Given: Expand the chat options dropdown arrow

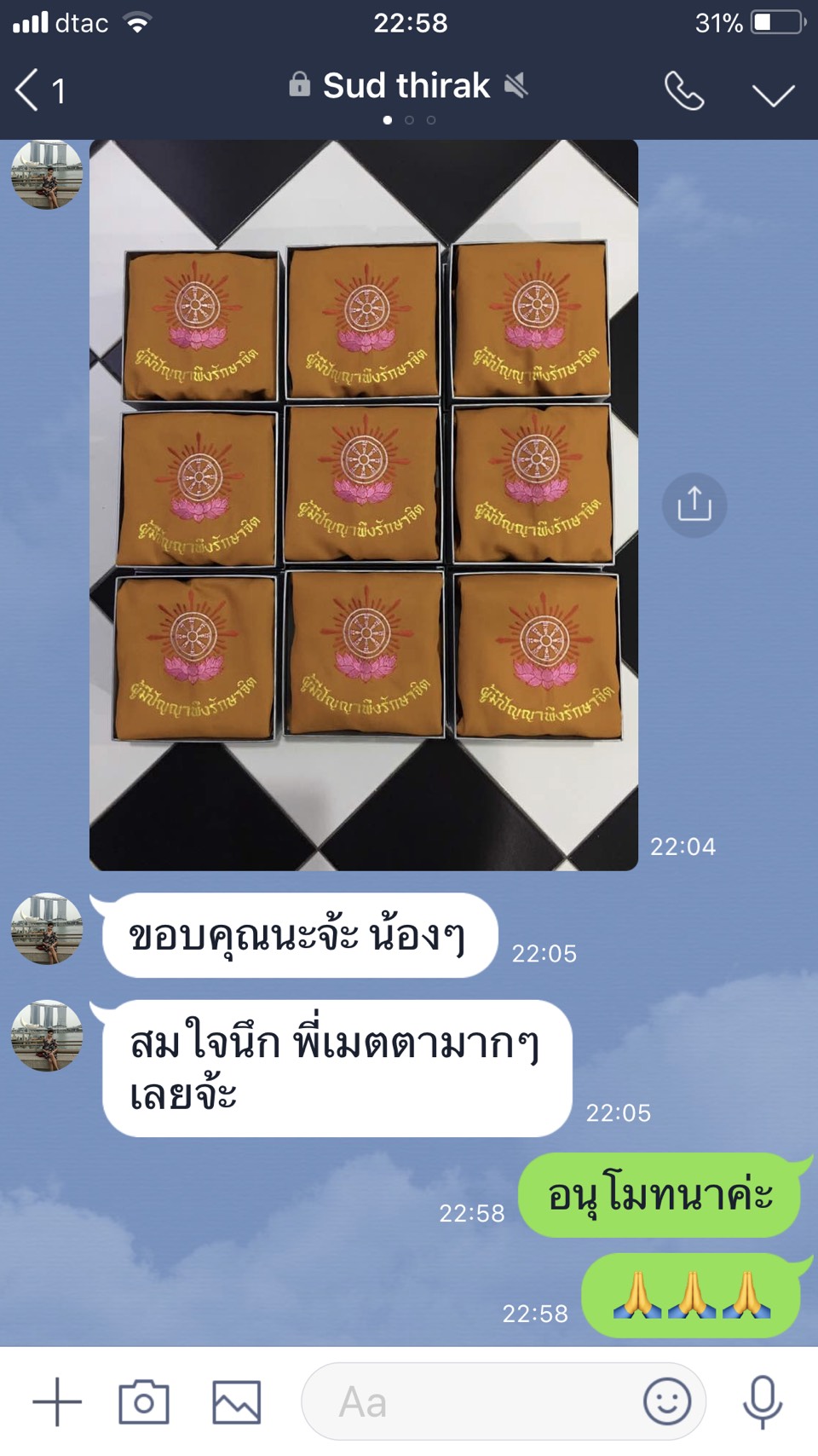Looking at the screenshot, I should 773,93.
